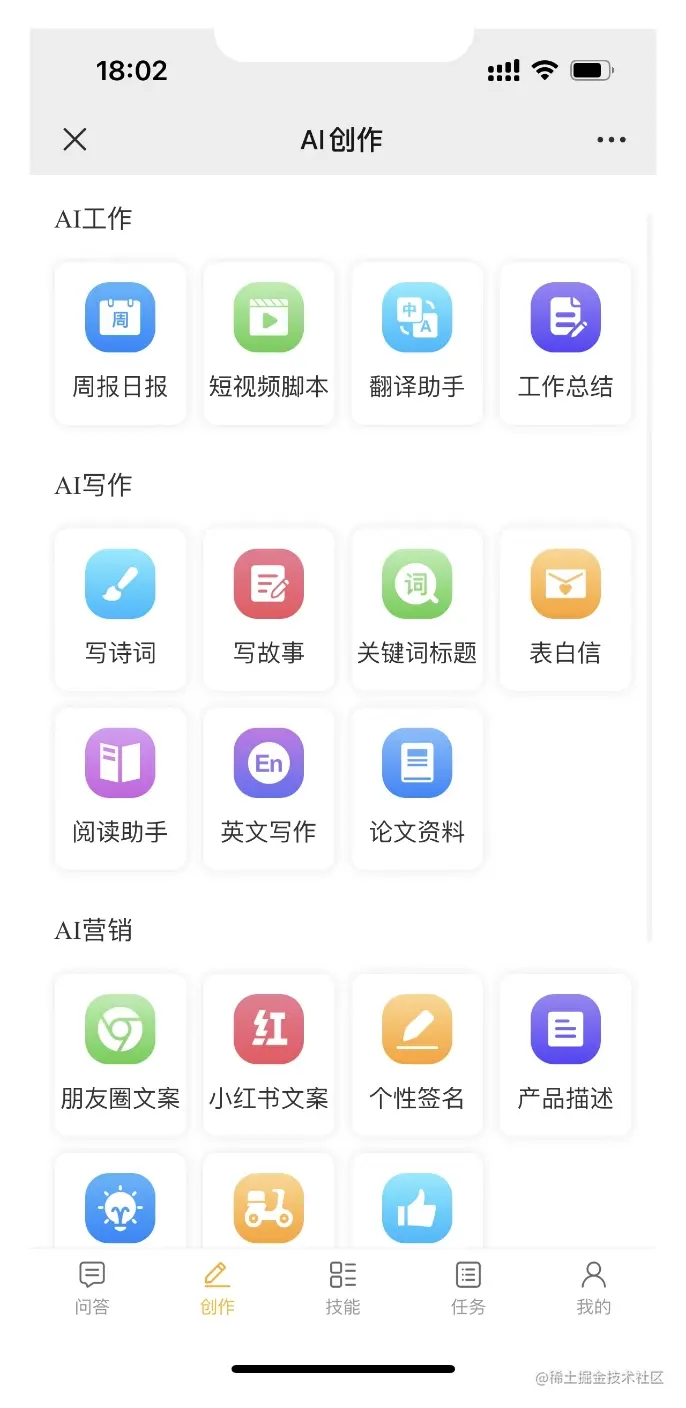
Task: Select the 产品描述 tool
Action: pyautogui.click(x=565, y=1054)
